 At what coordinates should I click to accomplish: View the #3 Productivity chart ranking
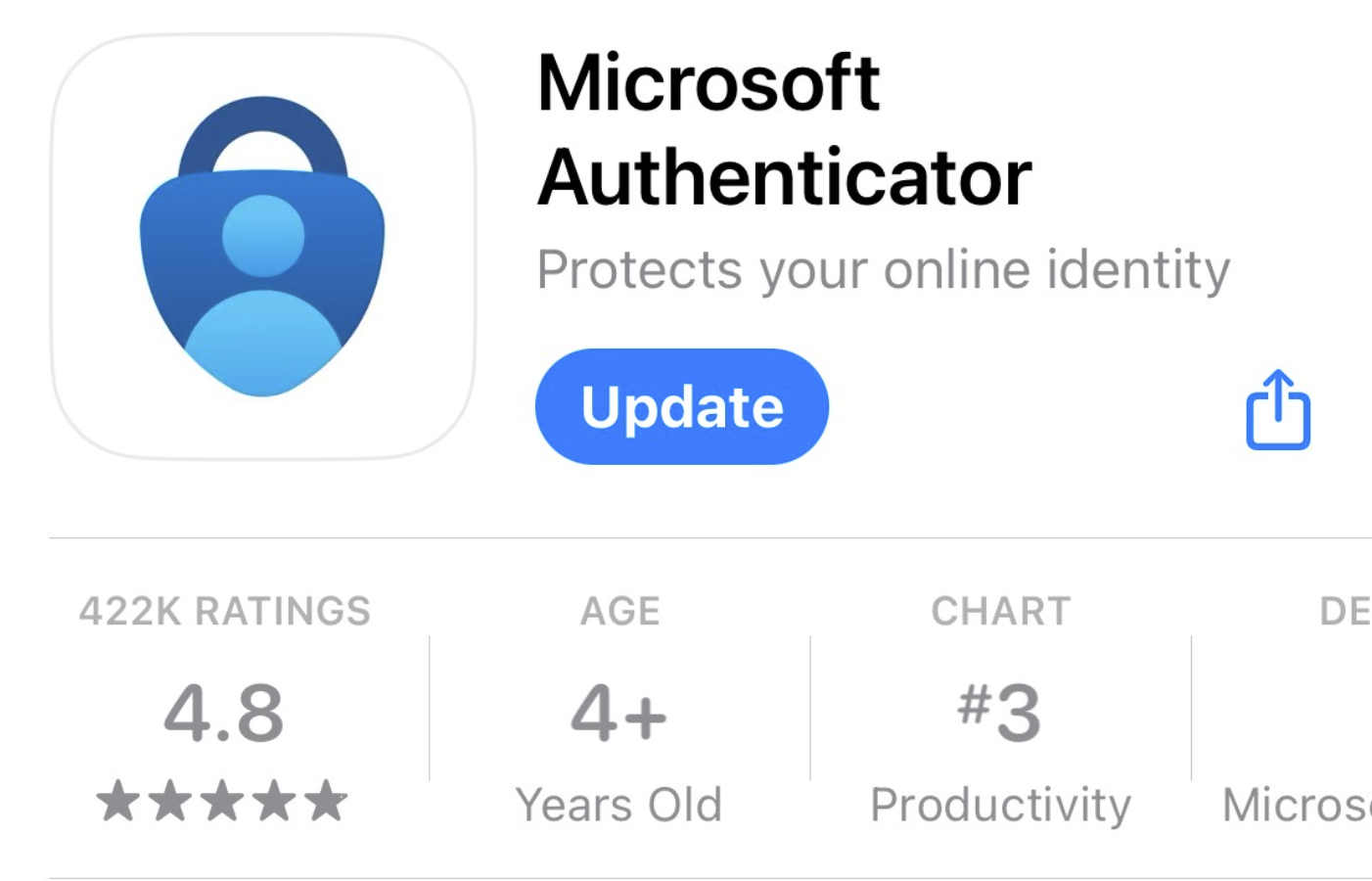[1000, 713]
